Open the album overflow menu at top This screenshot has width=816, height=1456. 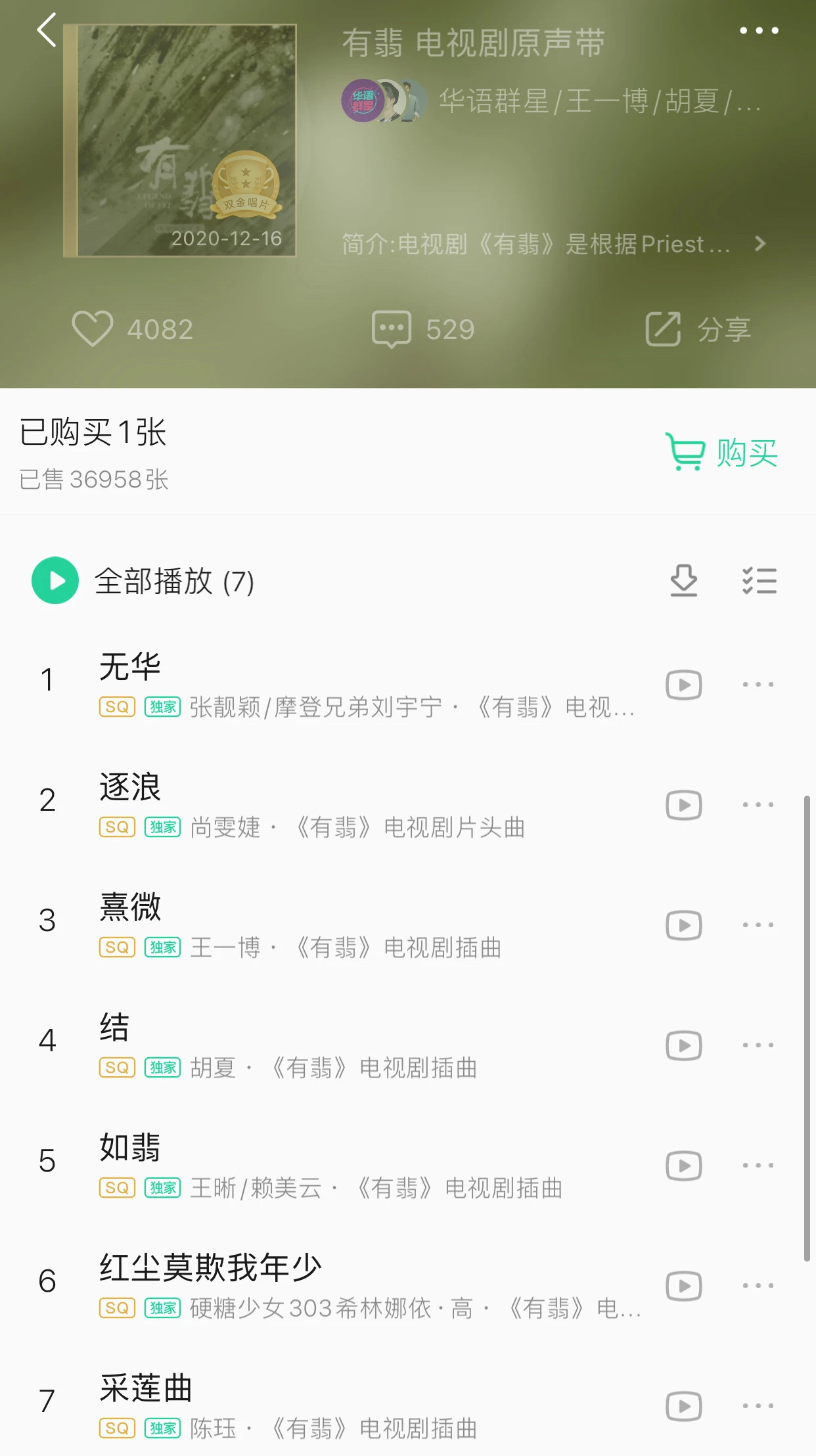click(x=758, y=30)
